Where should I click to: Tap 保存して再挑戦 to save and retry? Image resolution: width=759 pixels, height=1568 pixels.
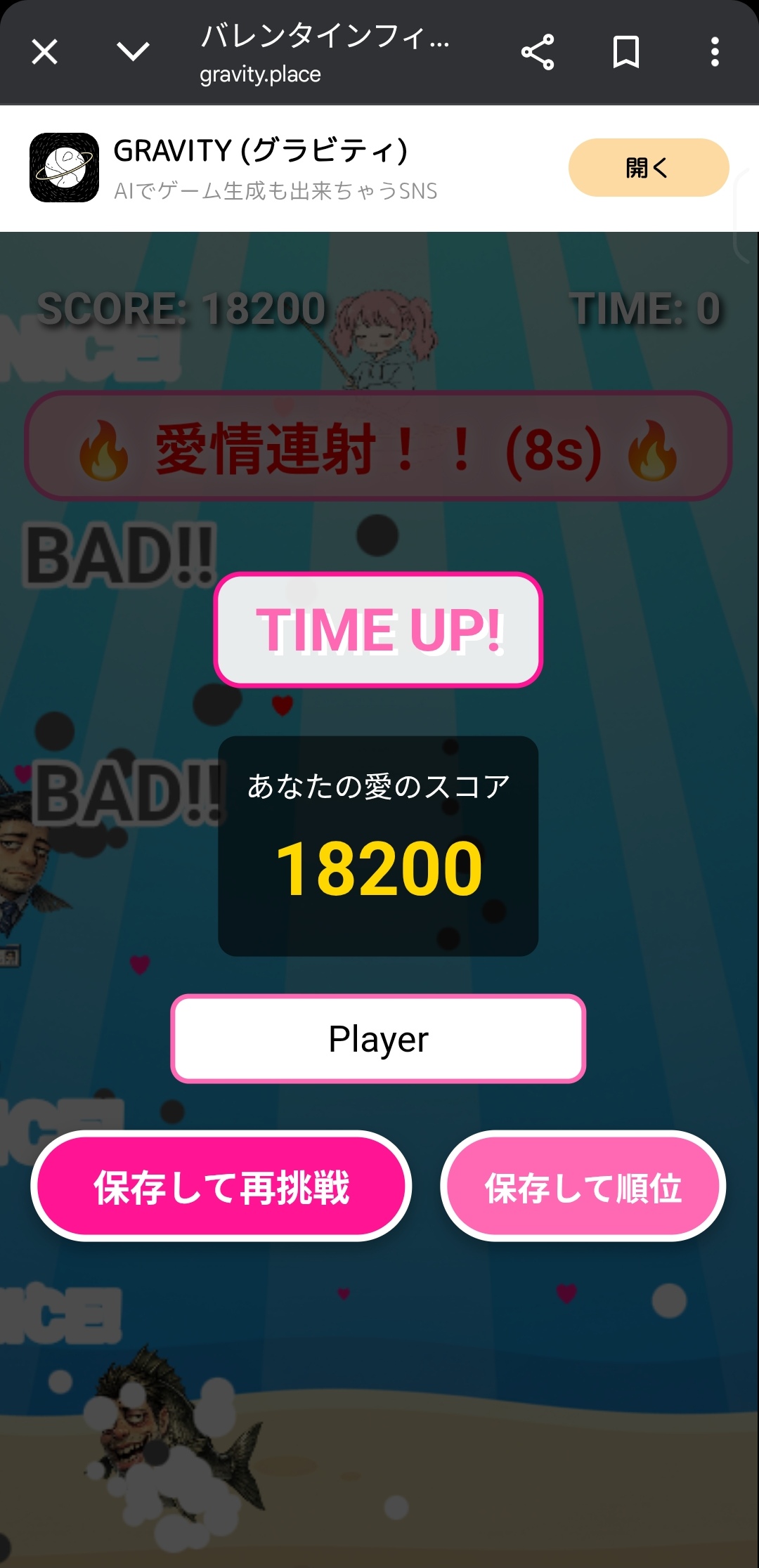pos(221,1187)
